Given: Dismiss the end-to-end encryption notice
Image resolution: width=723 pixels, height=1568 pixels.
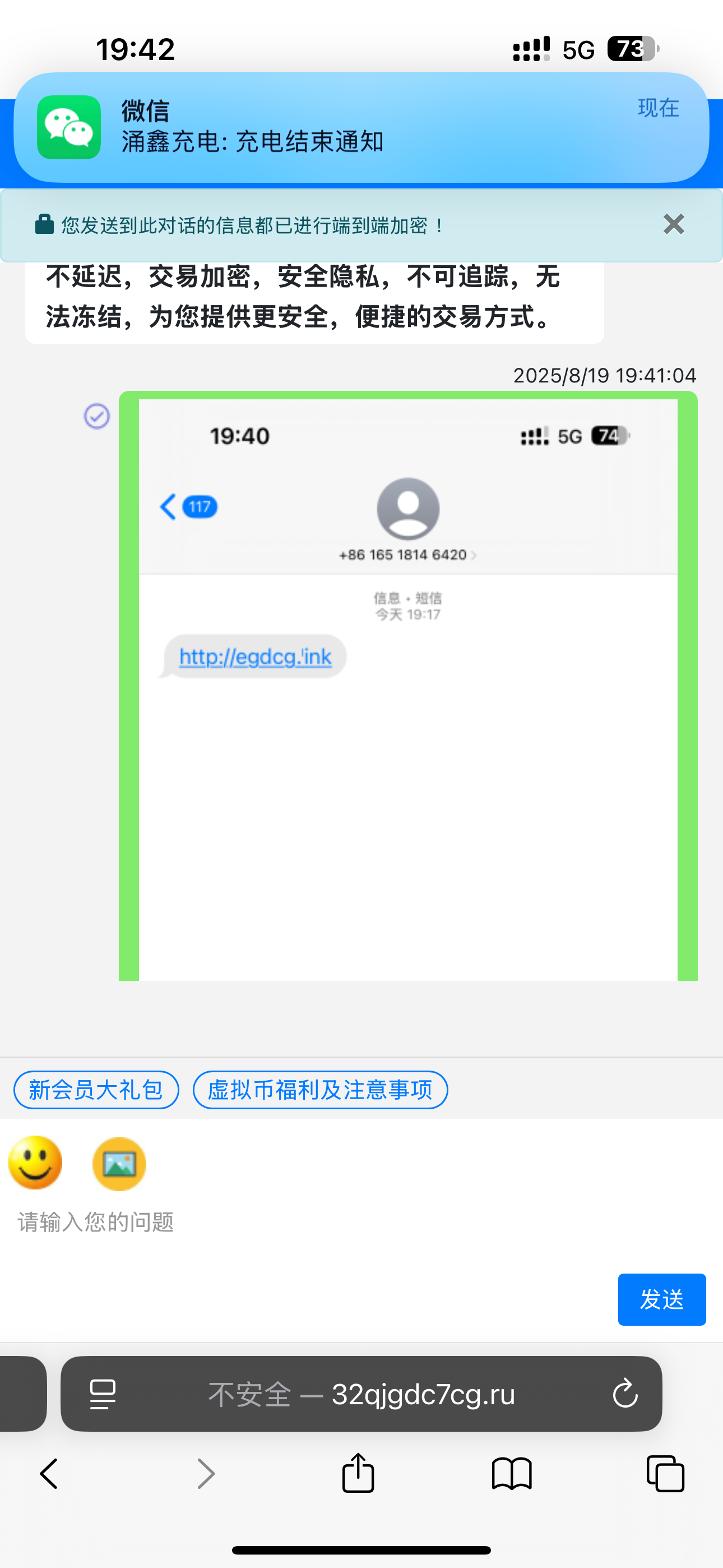Looking at the screenshot, I should pyautogui.click(x=673, y=225).
